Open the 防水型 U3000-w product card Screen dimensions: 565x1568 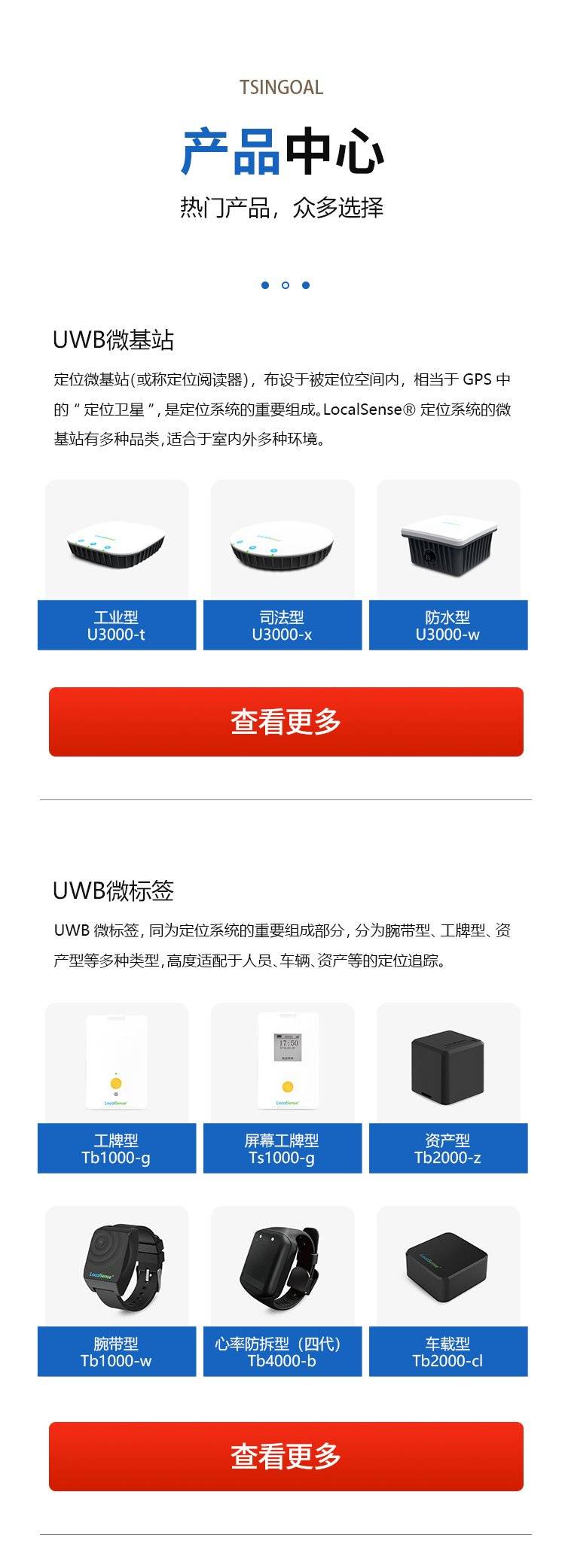click(448, 565)
